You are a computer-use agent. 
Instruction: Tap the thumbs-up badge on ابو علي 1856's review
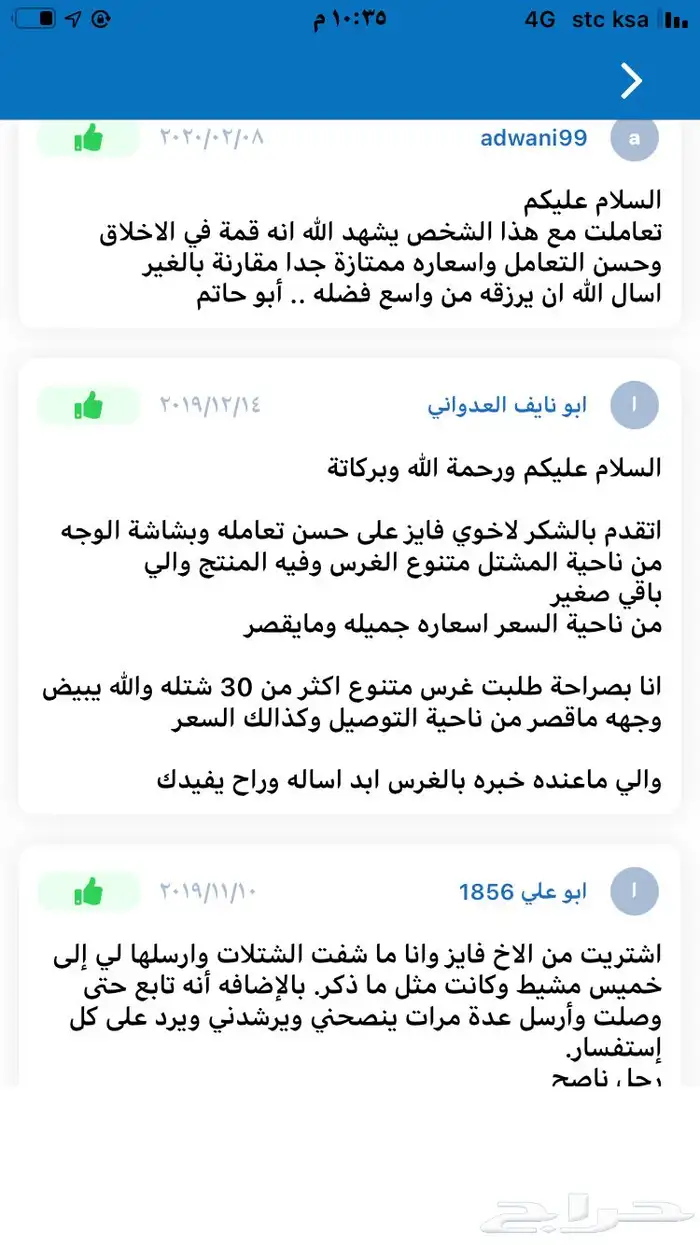point(88,891)
